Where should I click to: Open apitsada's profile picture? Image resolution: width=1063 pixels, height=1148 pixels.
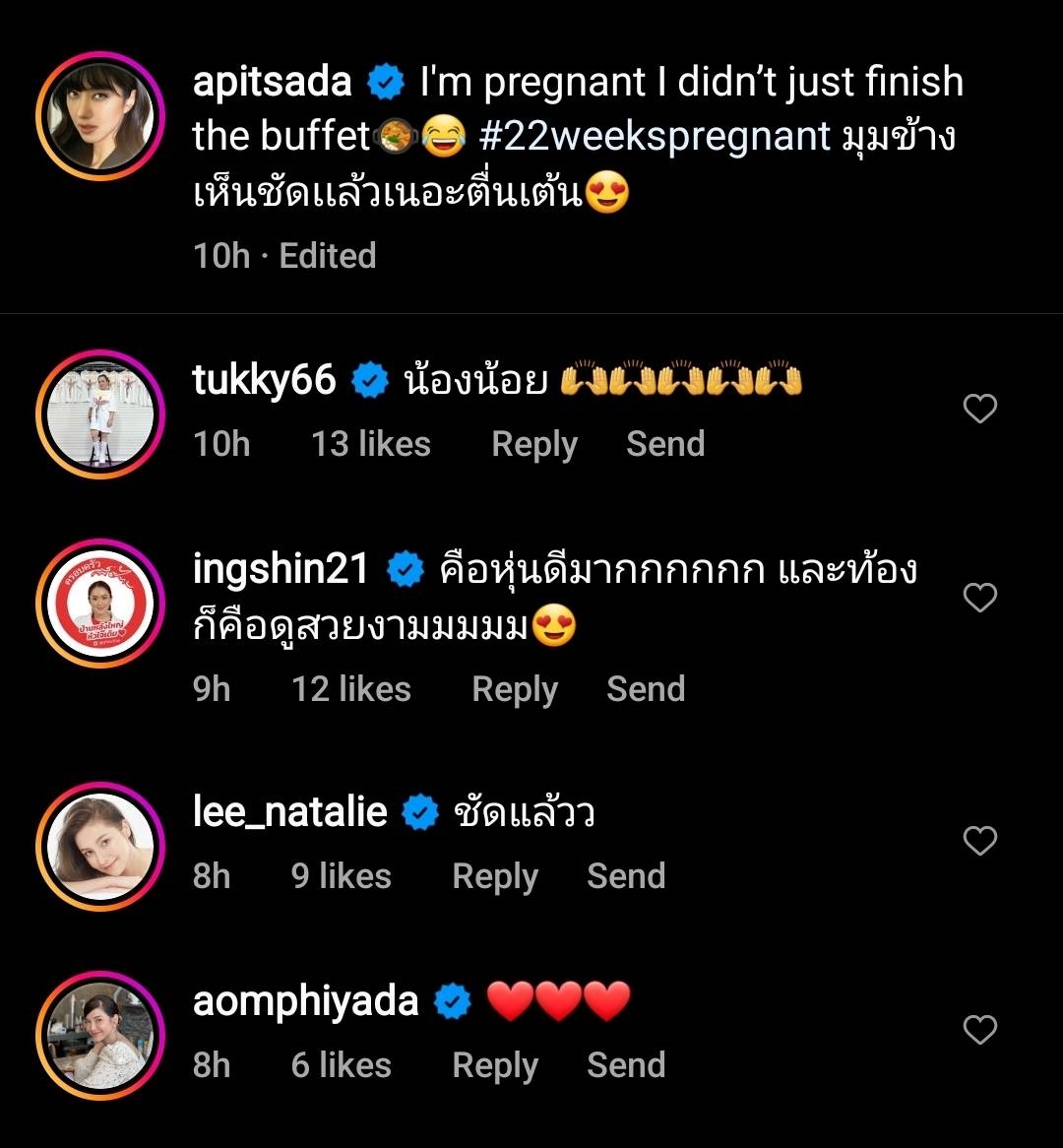tap(99, 115)
